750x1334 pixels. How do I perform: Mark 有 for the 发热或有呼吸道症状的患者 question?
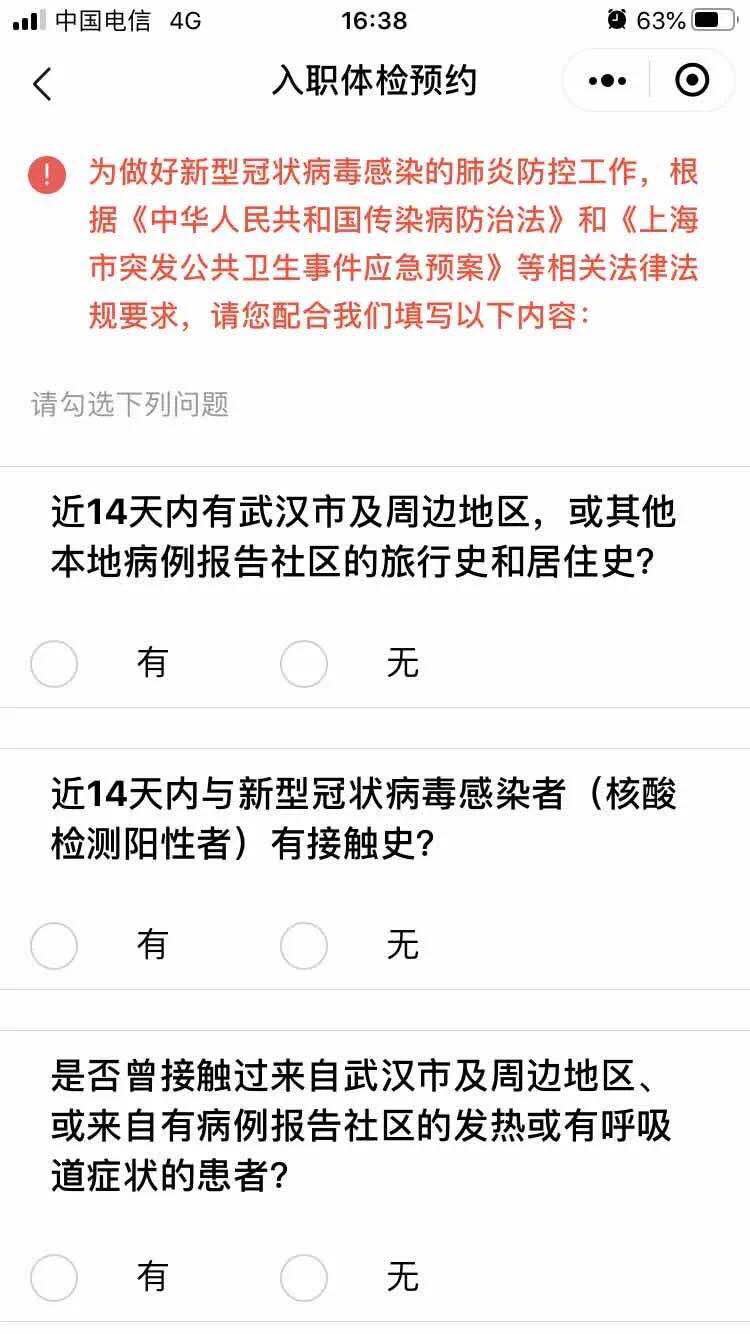[x=54, y=1277]
